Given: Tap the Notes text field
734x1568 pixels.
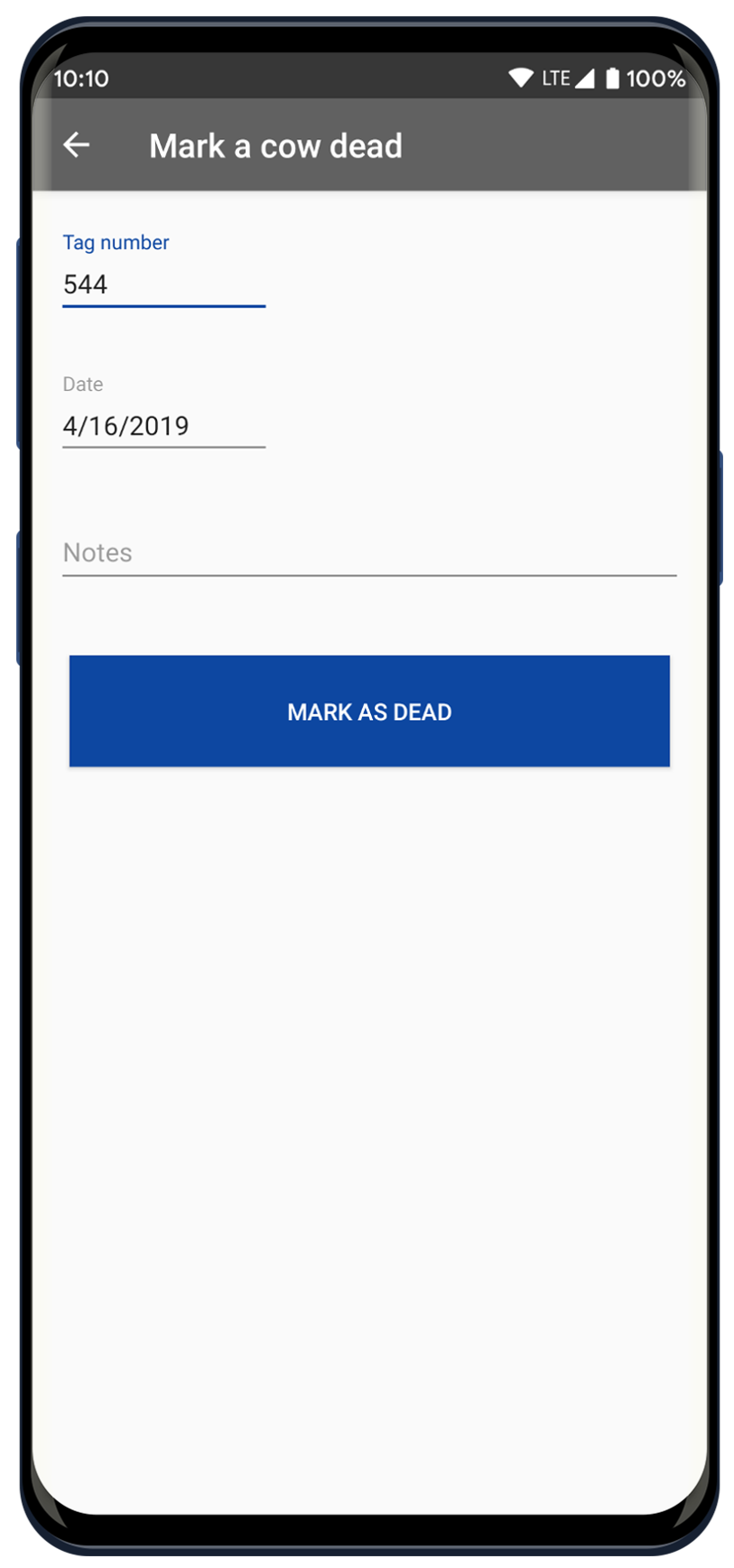Looking at the screenshot, I should [x=369, y=552].
